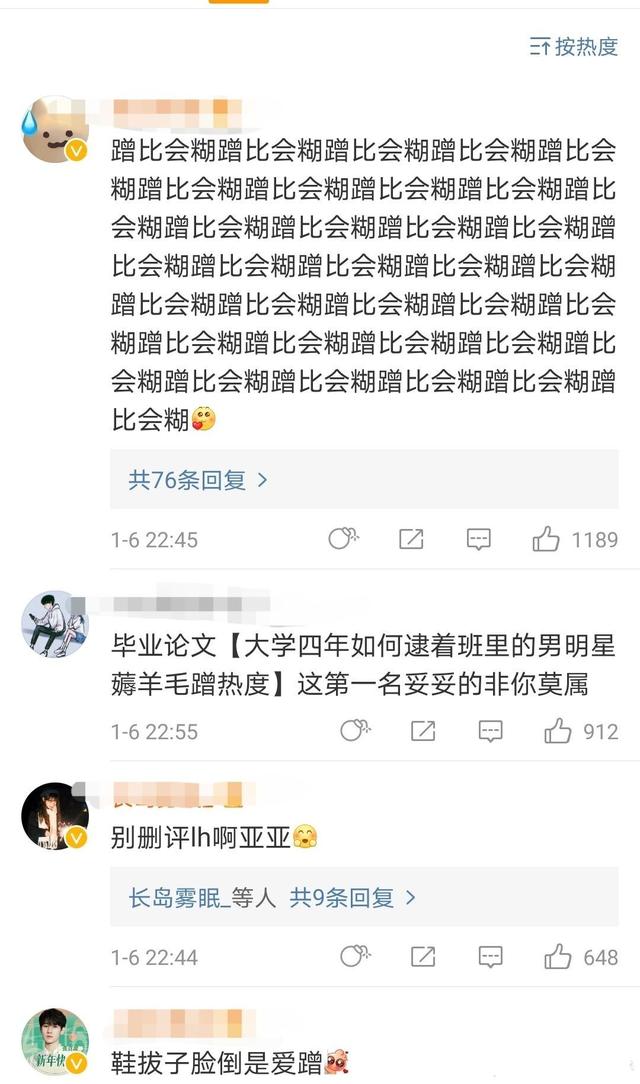The width and height of the screenshot is (640, 1084).
Task: Like the 毕业论文 comment
Action: [558, 732]
